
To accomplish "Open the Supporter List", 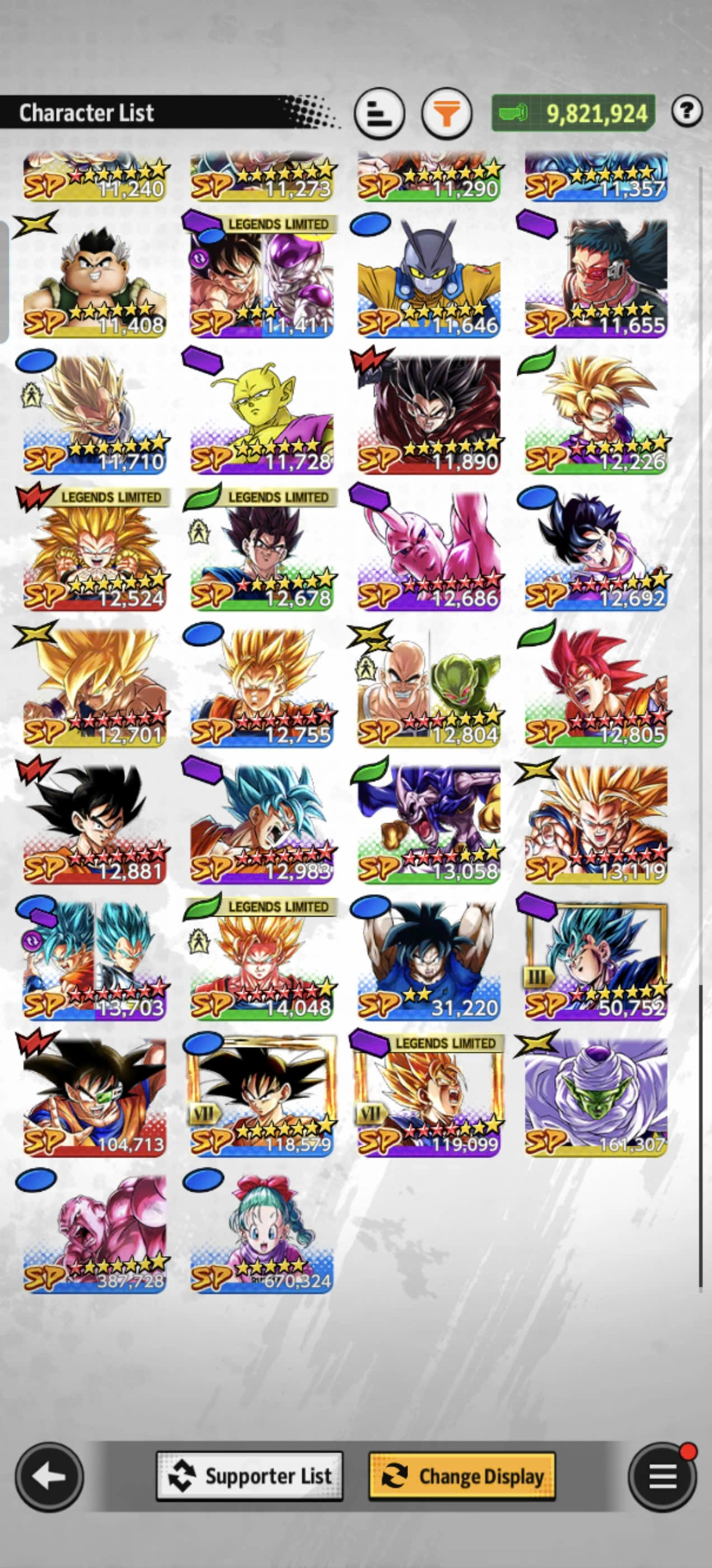I will click(x=250, y=1476).
